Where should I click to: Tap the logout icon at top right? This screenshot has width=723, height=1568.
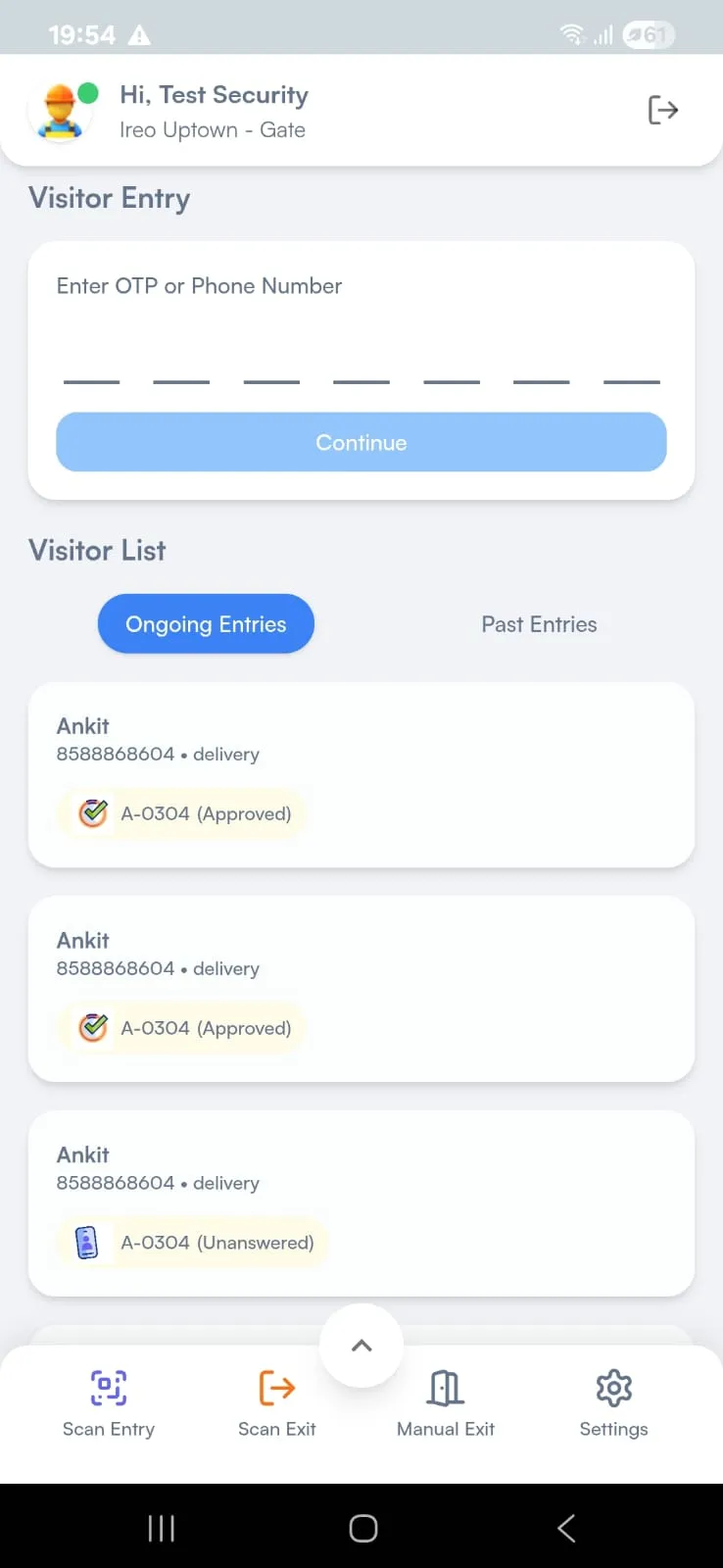pyautogui.click(x=663, y=110)
